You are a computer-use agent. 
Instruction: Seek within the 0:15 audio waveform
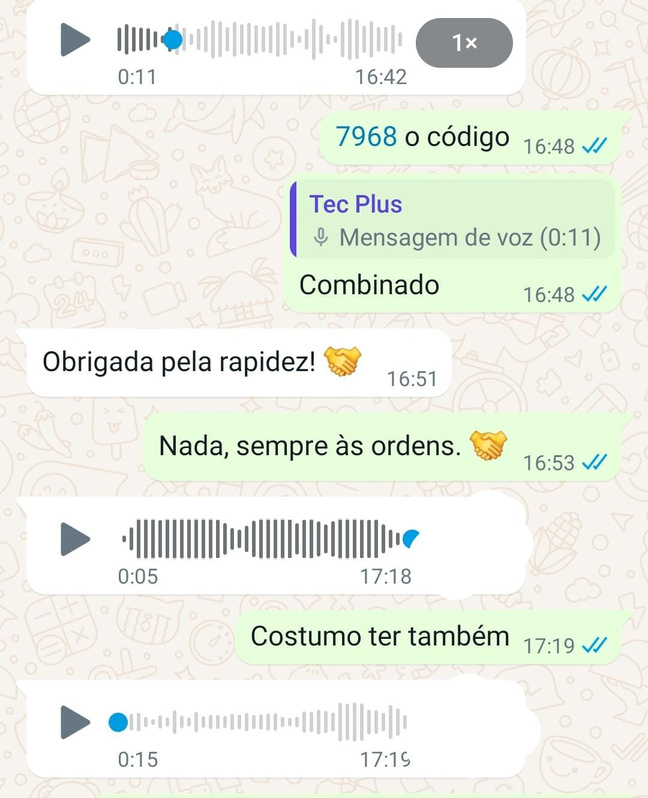(x=265, y=721)
